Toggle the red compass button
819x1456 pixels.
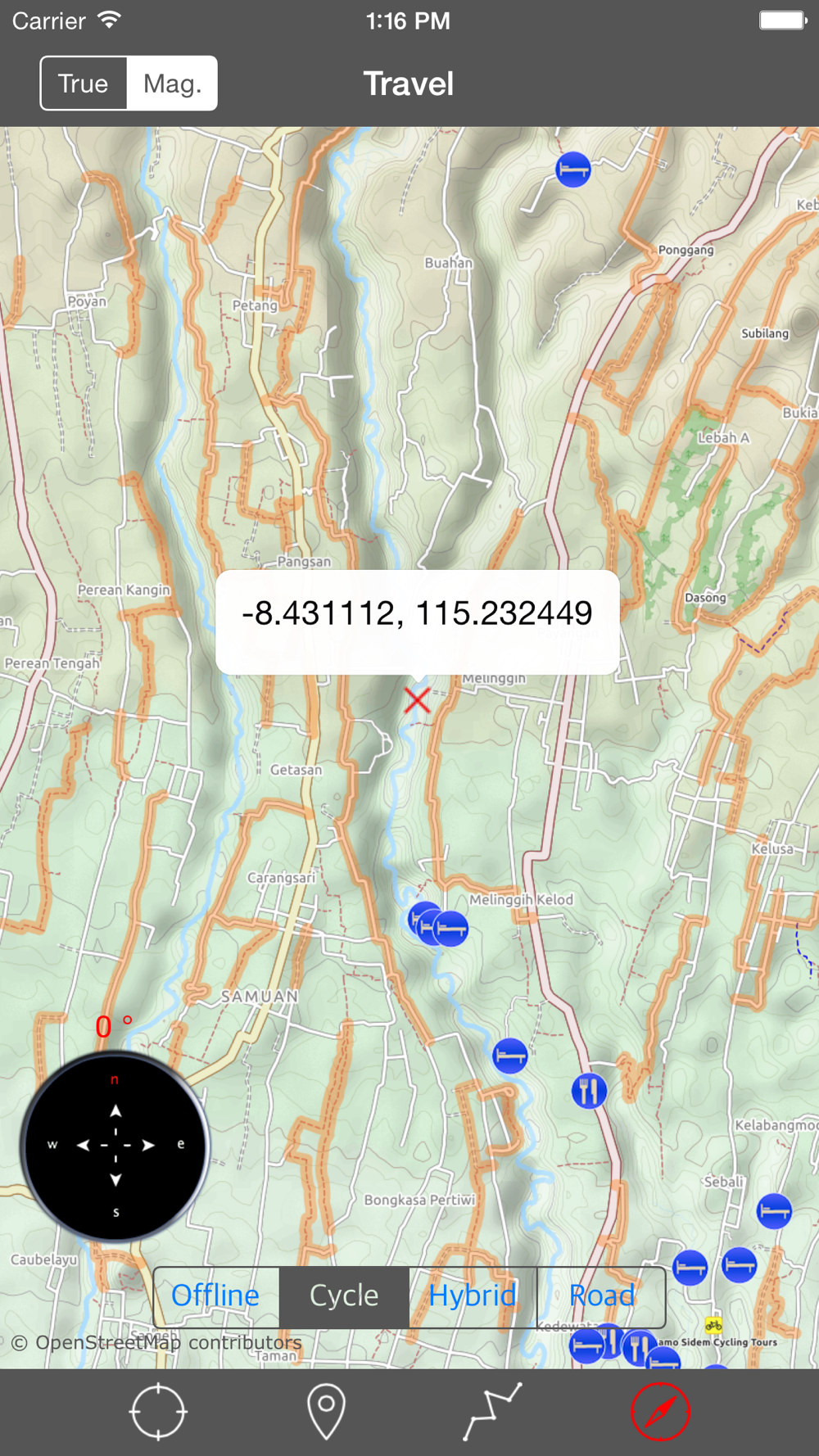pos(660,1412)
